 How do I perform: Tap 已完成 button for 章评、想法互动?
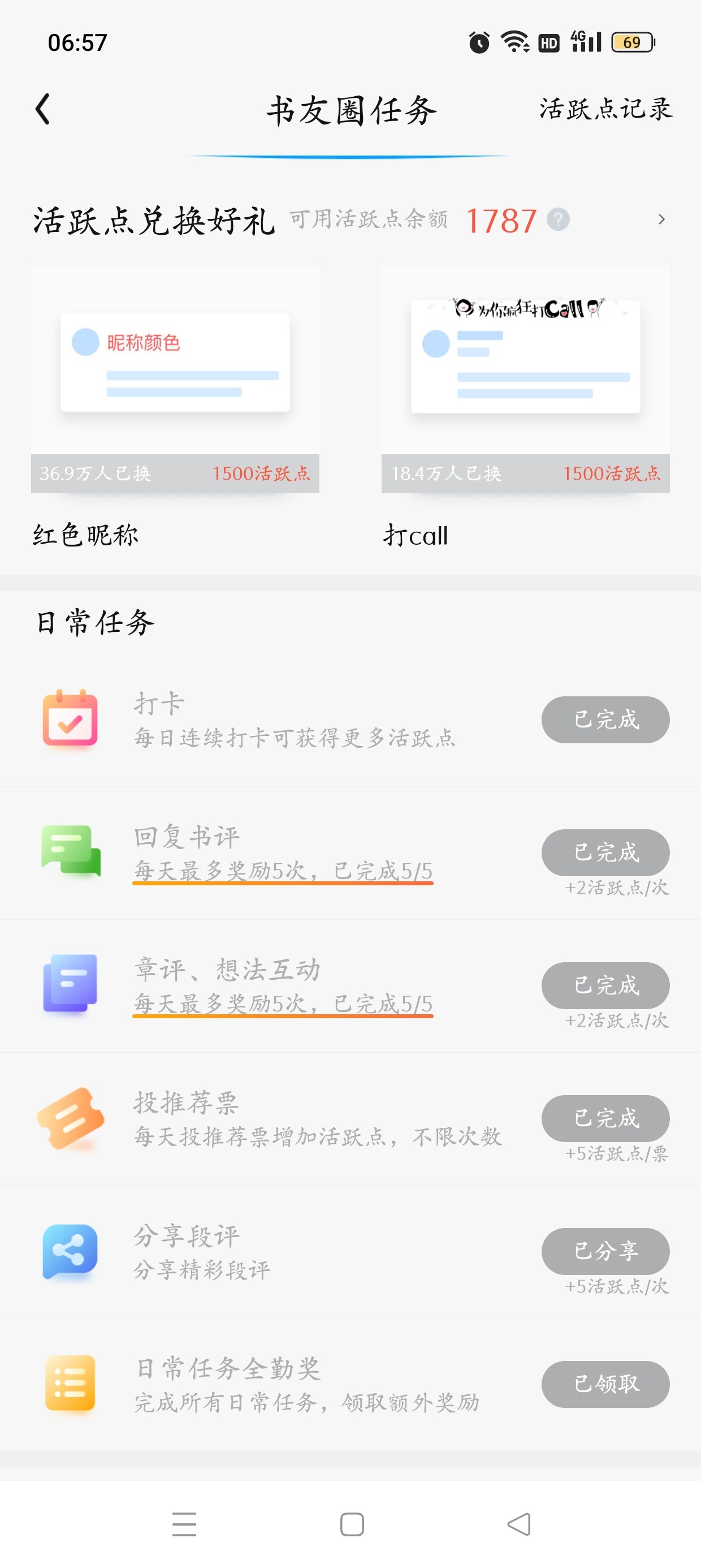[x=605, y=985]
